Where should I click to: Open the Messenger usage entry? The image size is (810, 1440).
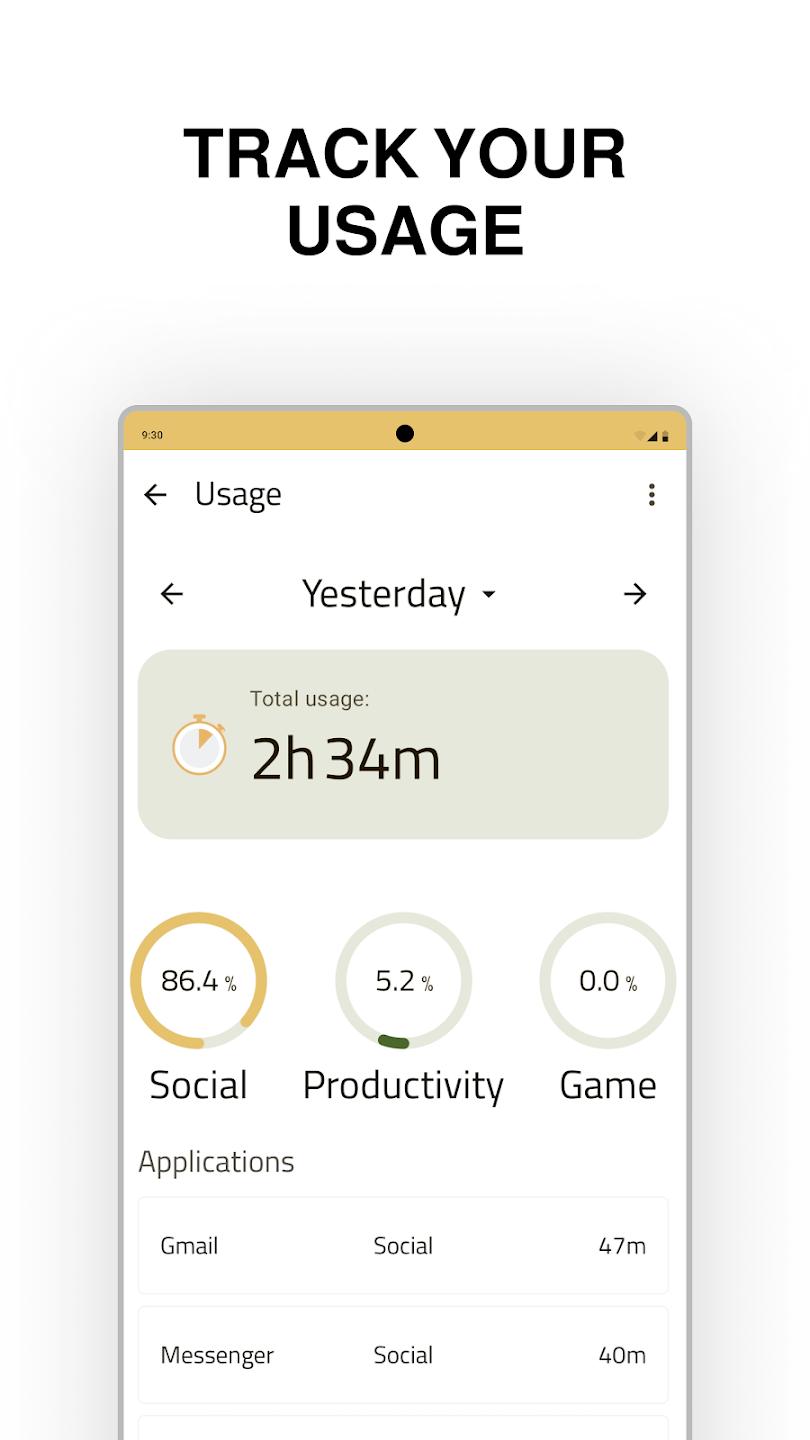(x=403, y=1355)
